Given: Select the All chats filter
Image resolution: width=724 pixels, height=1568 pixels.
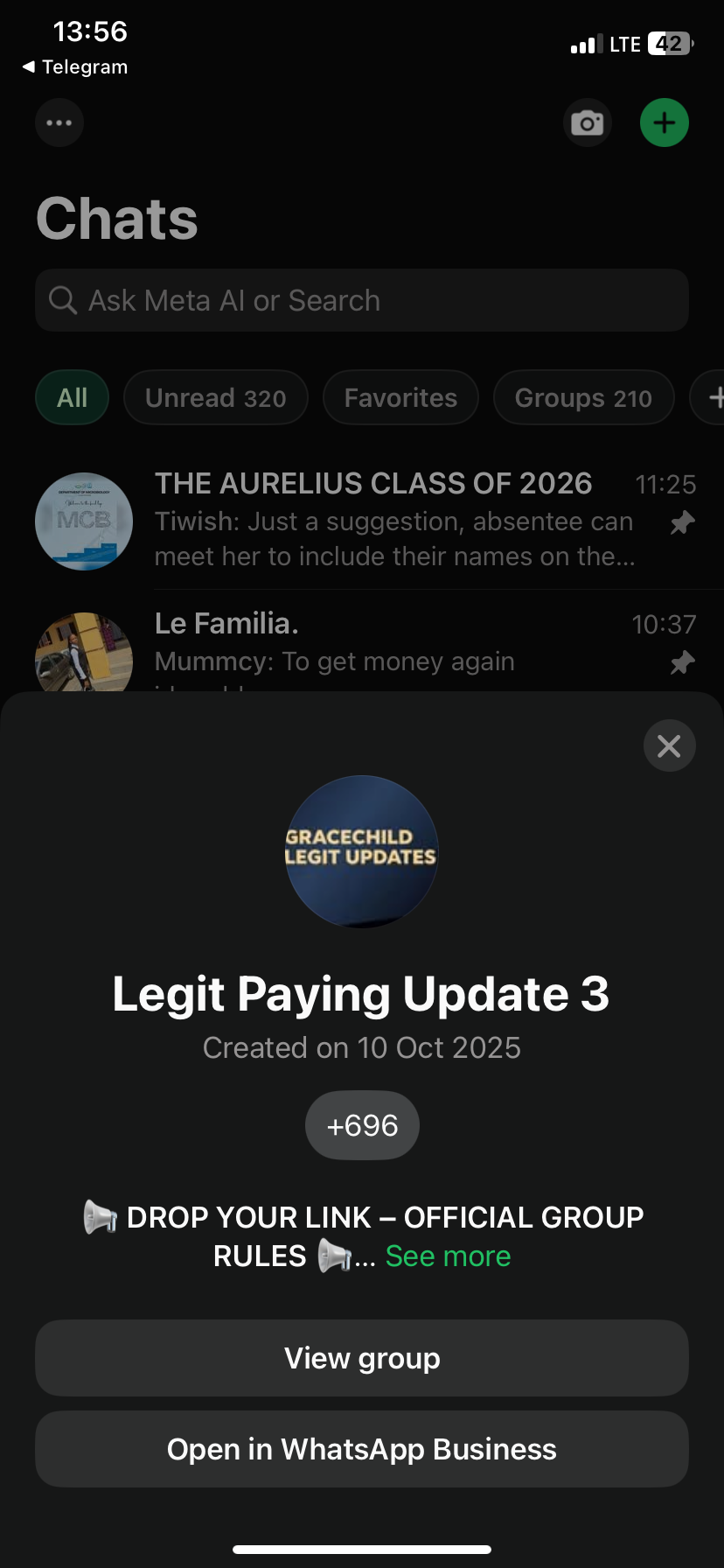Looking at the screenshot, I should click(72, 398).
